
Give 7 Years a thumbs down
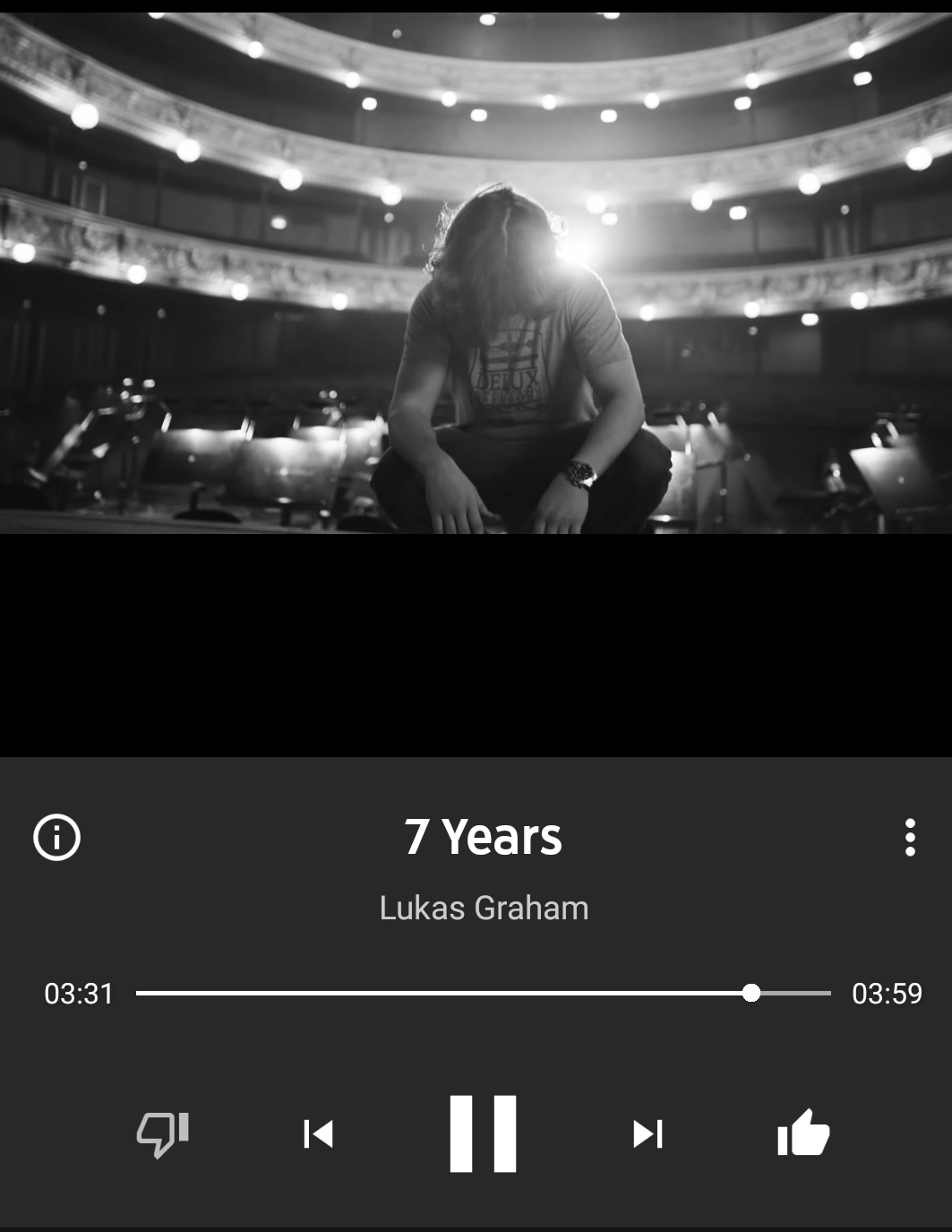(x=163, y=1133)
